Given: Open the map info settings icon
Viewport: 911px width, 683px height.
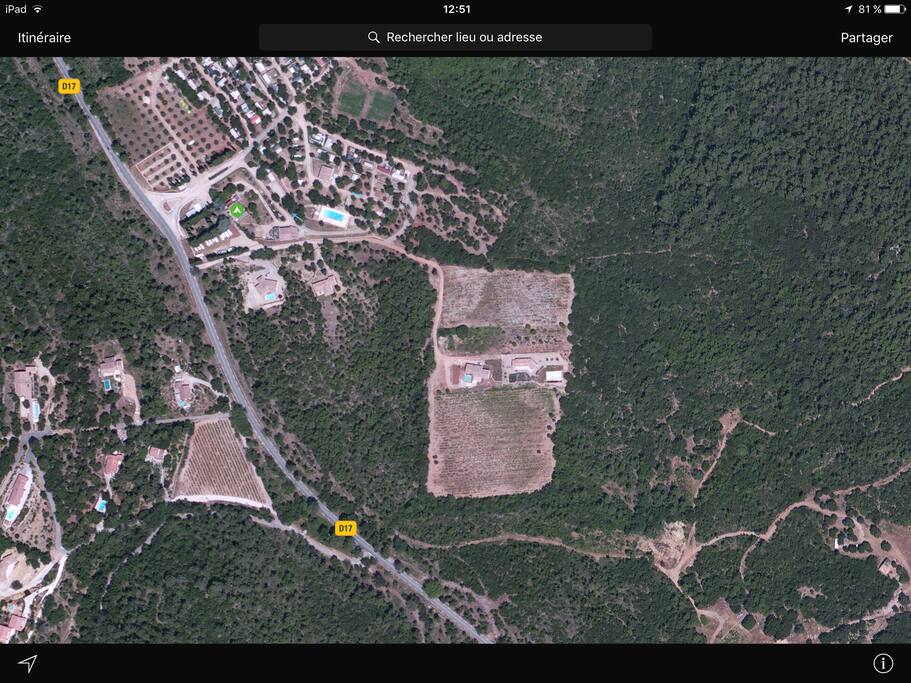Looking at the screenshot, I should 883,663.
